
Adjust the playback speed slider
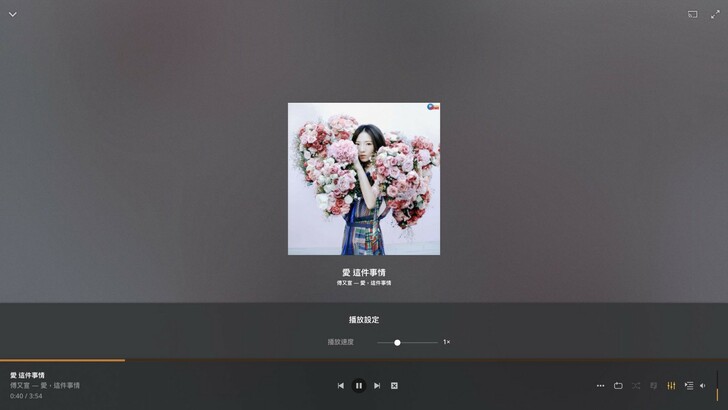(397, 342)
